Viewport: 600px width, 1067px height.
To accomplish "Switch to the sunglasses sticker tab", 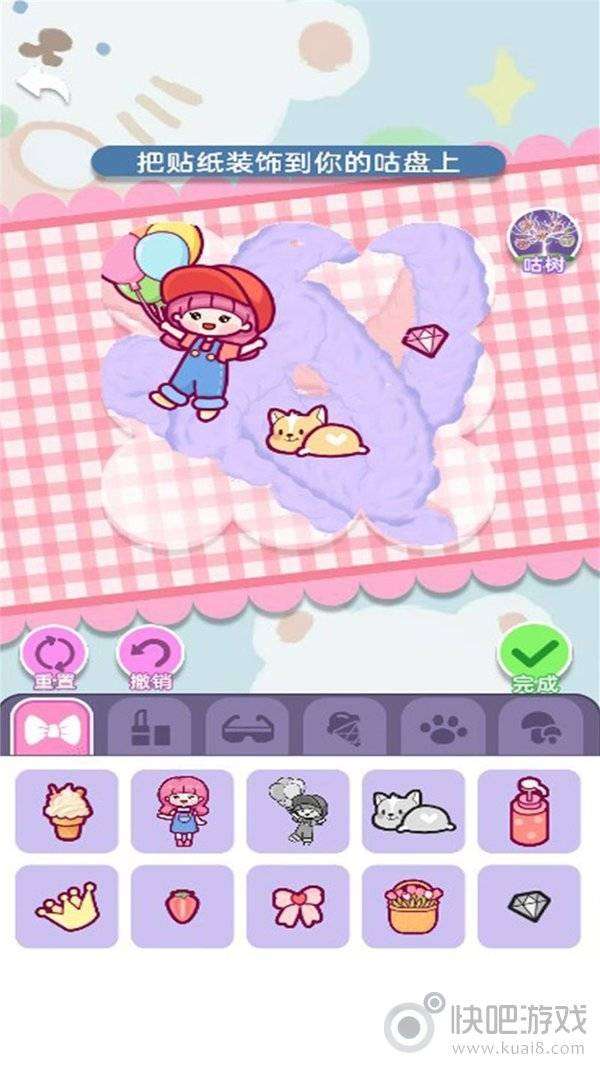I will tap(247, 728).
